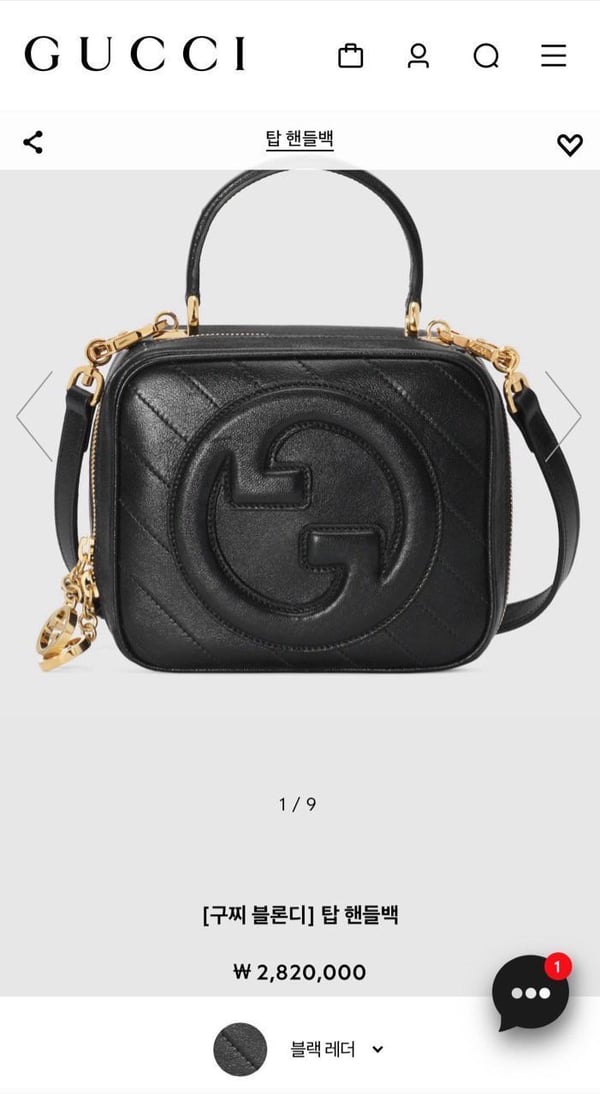
Task: Show the previous product image
Action: click(x=35, y=416)
